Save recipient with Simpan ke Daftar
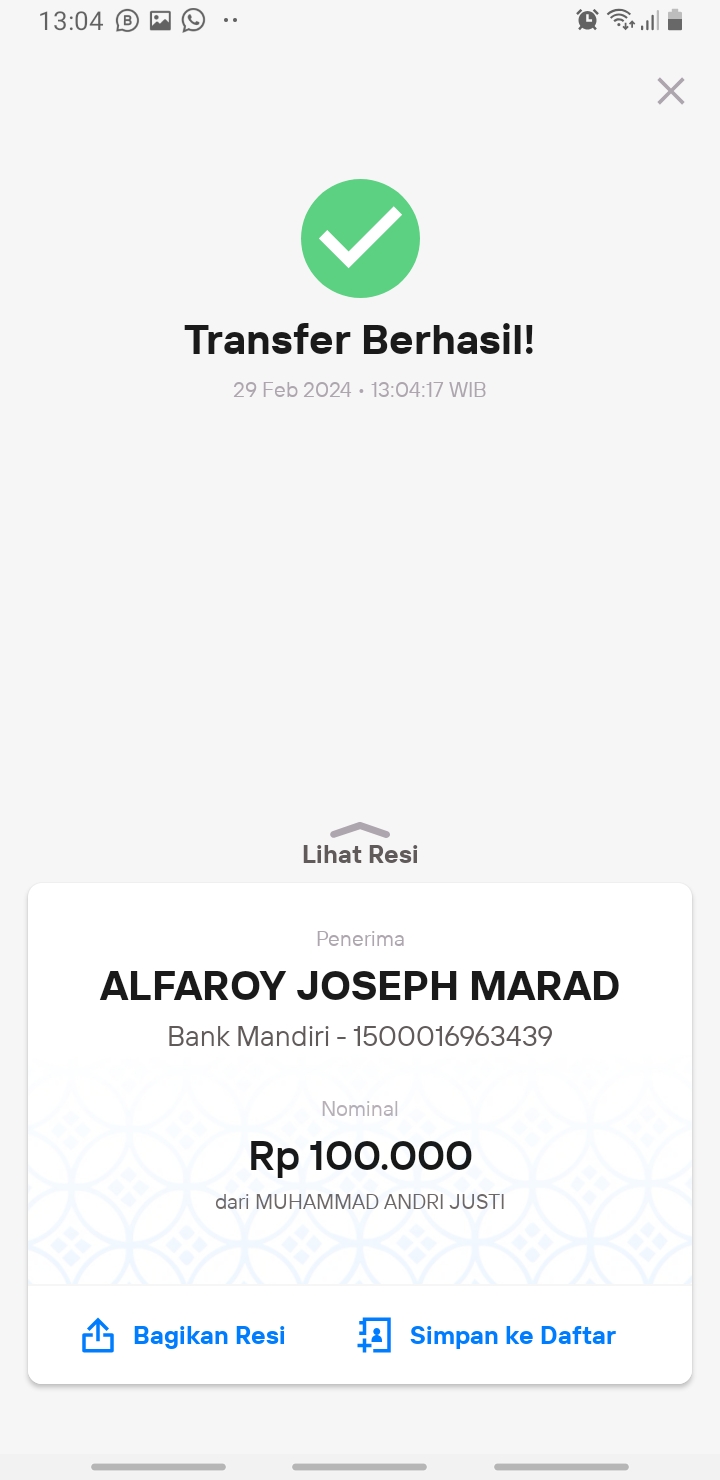This screenshot has width=720, height=1480. [x=487, y=1336]
